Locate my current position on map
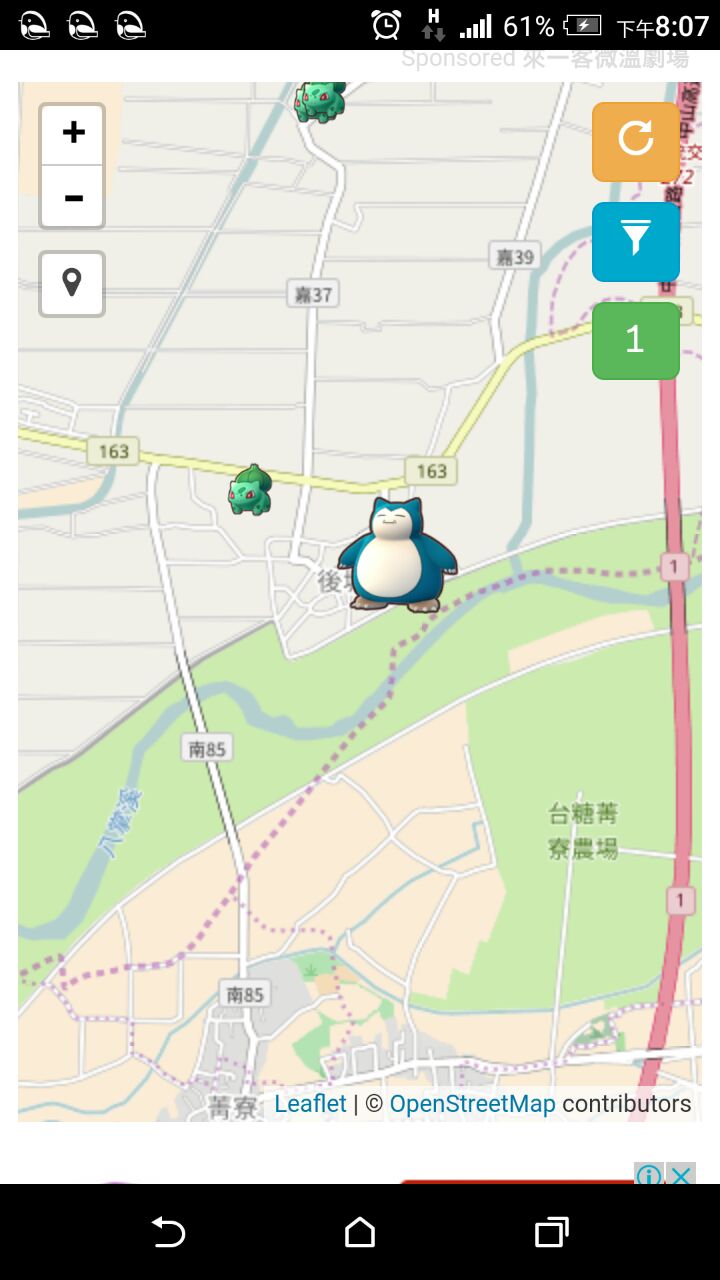The height and width of the screenshot is (1280, 720). pyautogui.click(x=72, y=284)
